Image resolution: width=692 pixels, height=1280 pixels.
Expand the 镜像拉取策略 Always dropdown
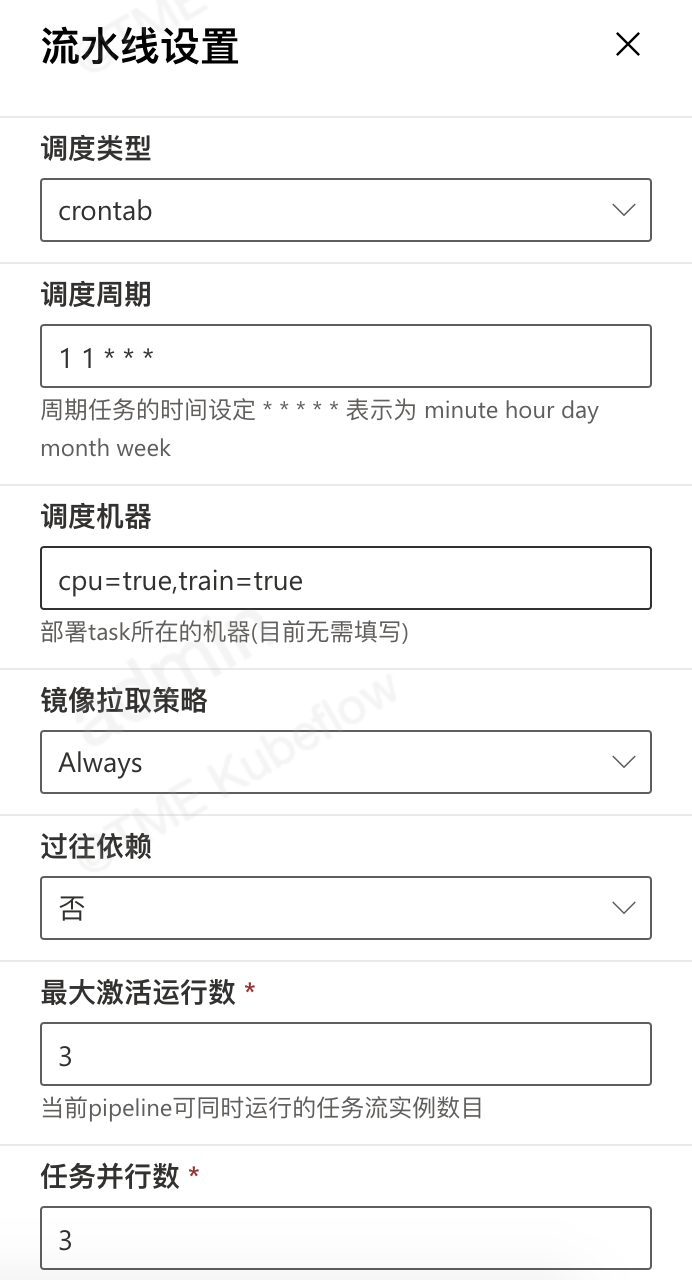[346, 762]
